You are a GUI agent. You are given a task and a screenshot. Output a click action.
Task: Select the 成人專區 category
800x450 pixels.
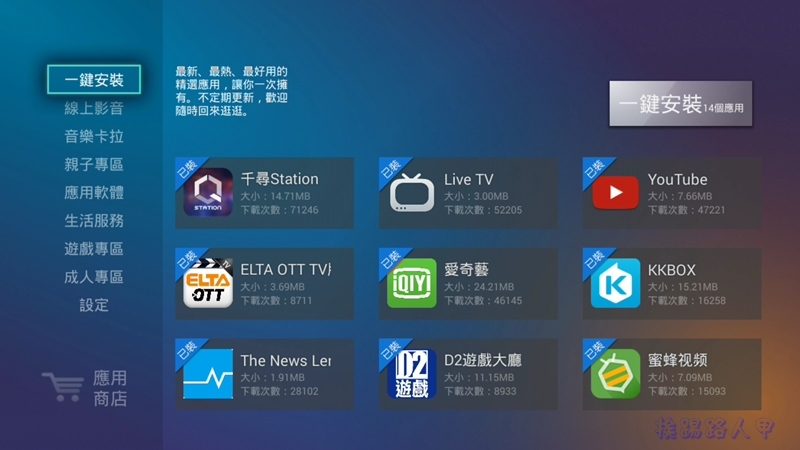[93, 277]
